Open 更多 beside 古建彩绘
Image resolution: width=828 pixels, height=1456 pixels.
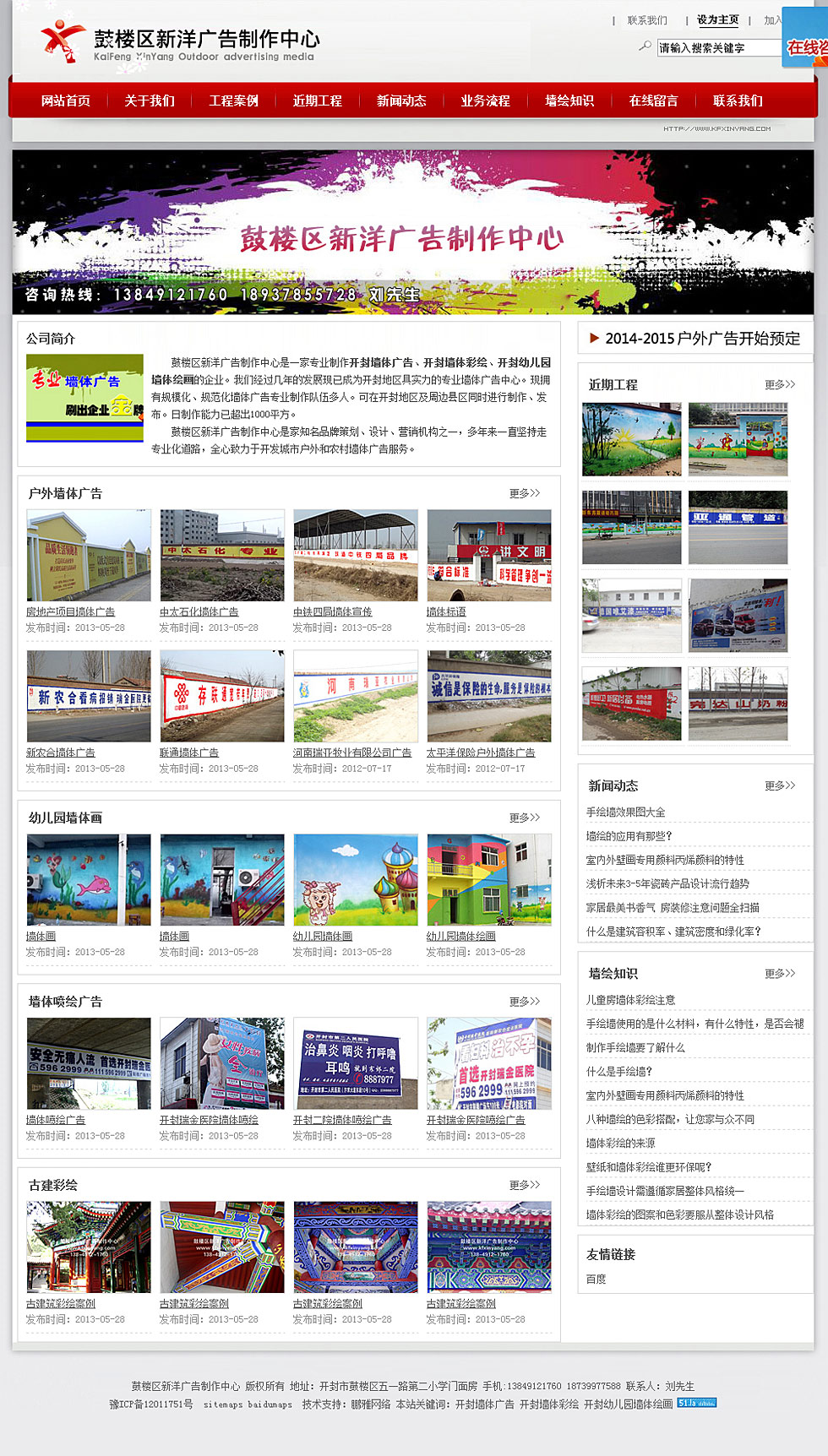coord(524,1185)
